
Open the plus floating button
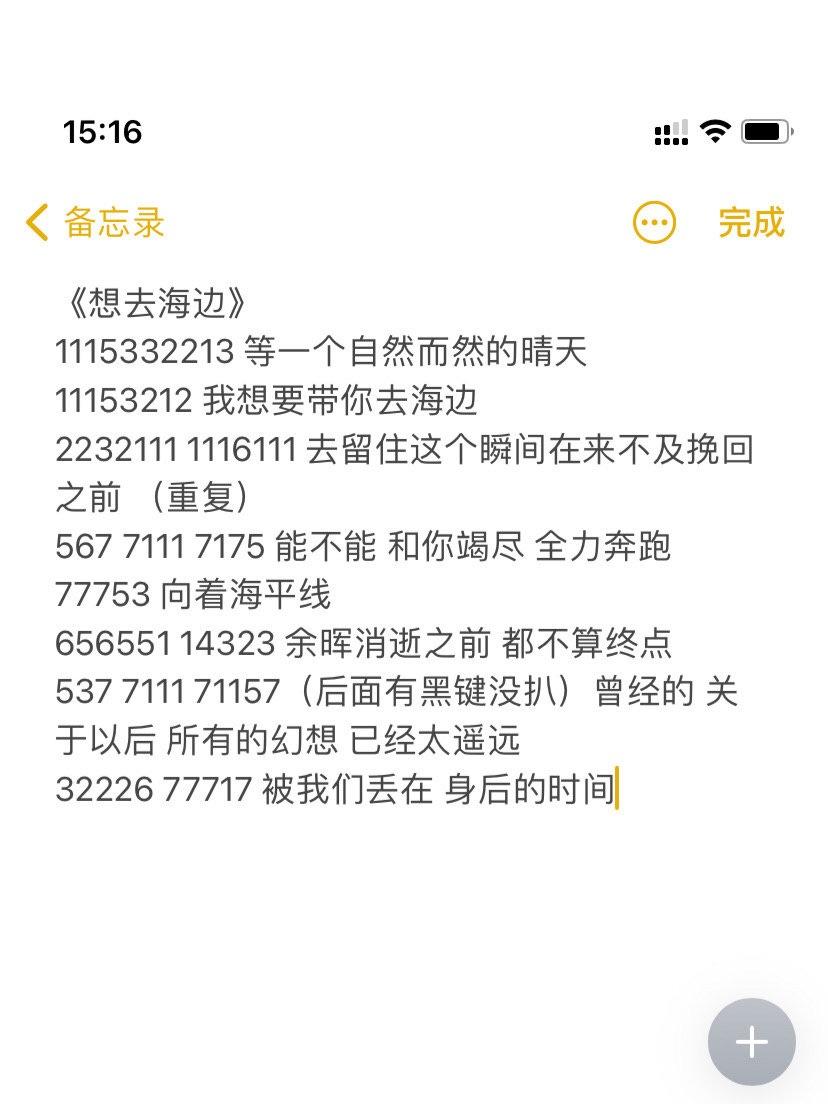click(751, 1042)
